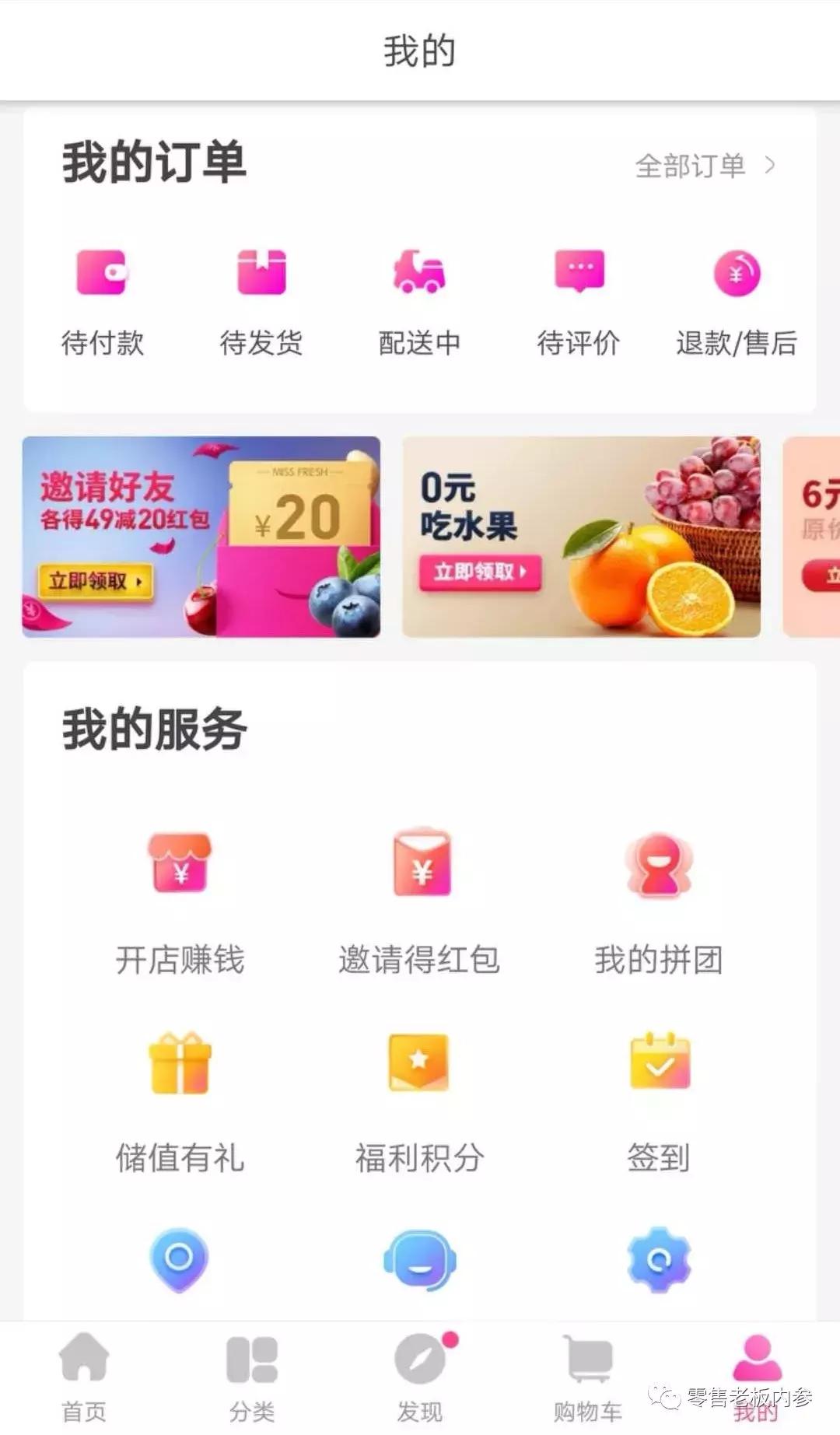Open 邀请得红包 invite rewards
840x1435 pixels.
420,902
